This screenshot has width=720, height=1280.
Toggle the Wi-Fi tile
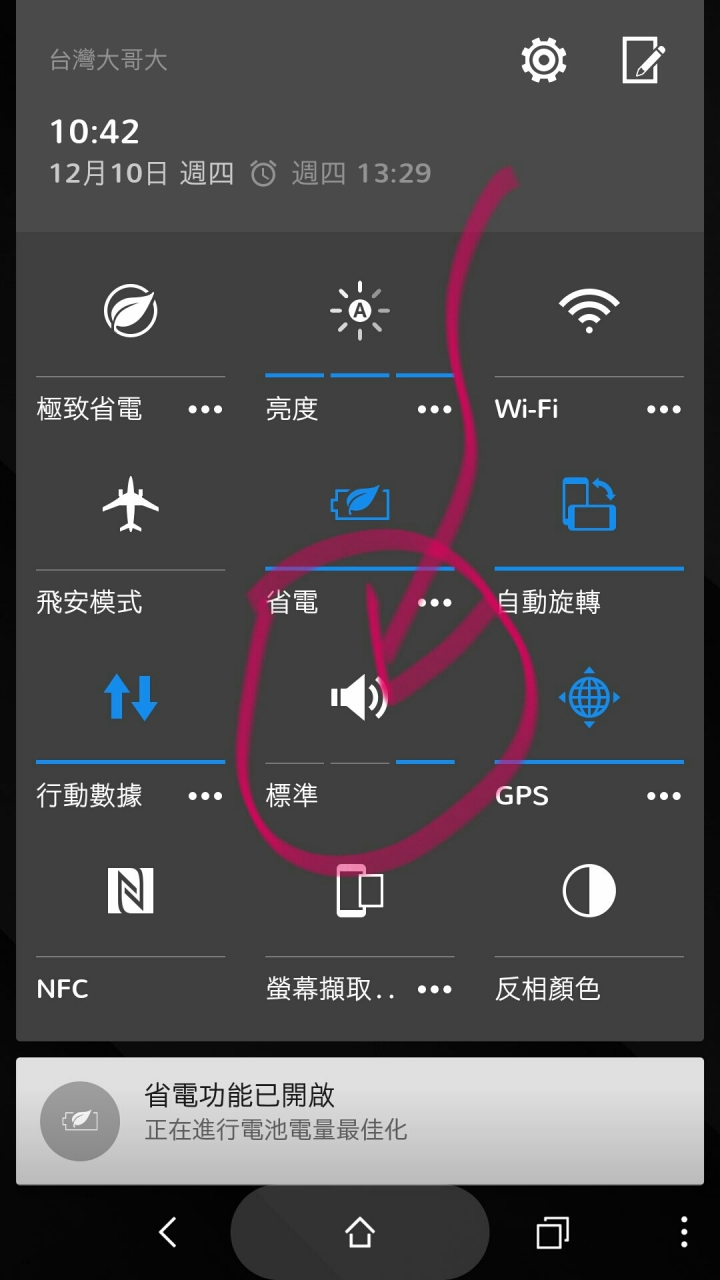point(589,310)
